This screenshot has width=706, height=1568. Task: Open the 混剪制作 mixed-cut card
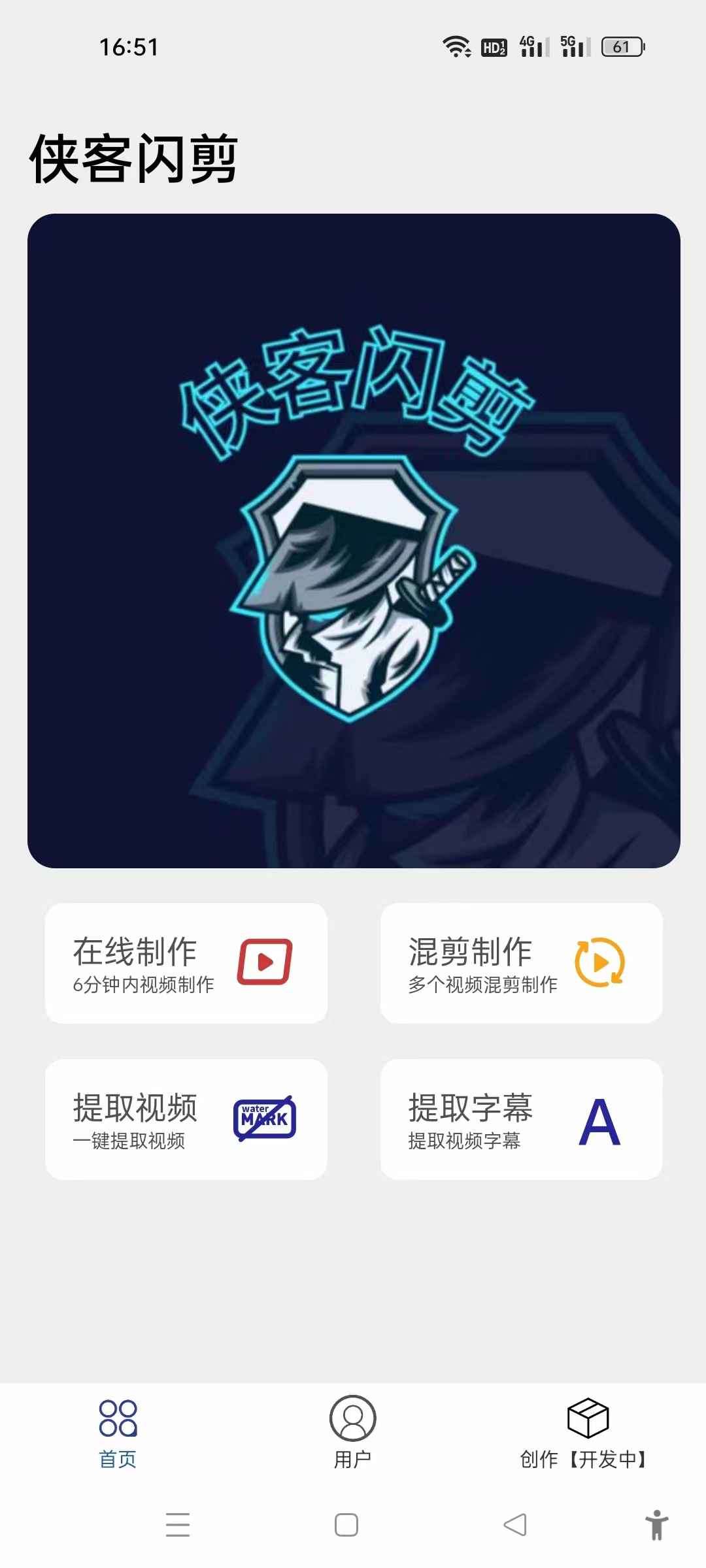(521, 964)
